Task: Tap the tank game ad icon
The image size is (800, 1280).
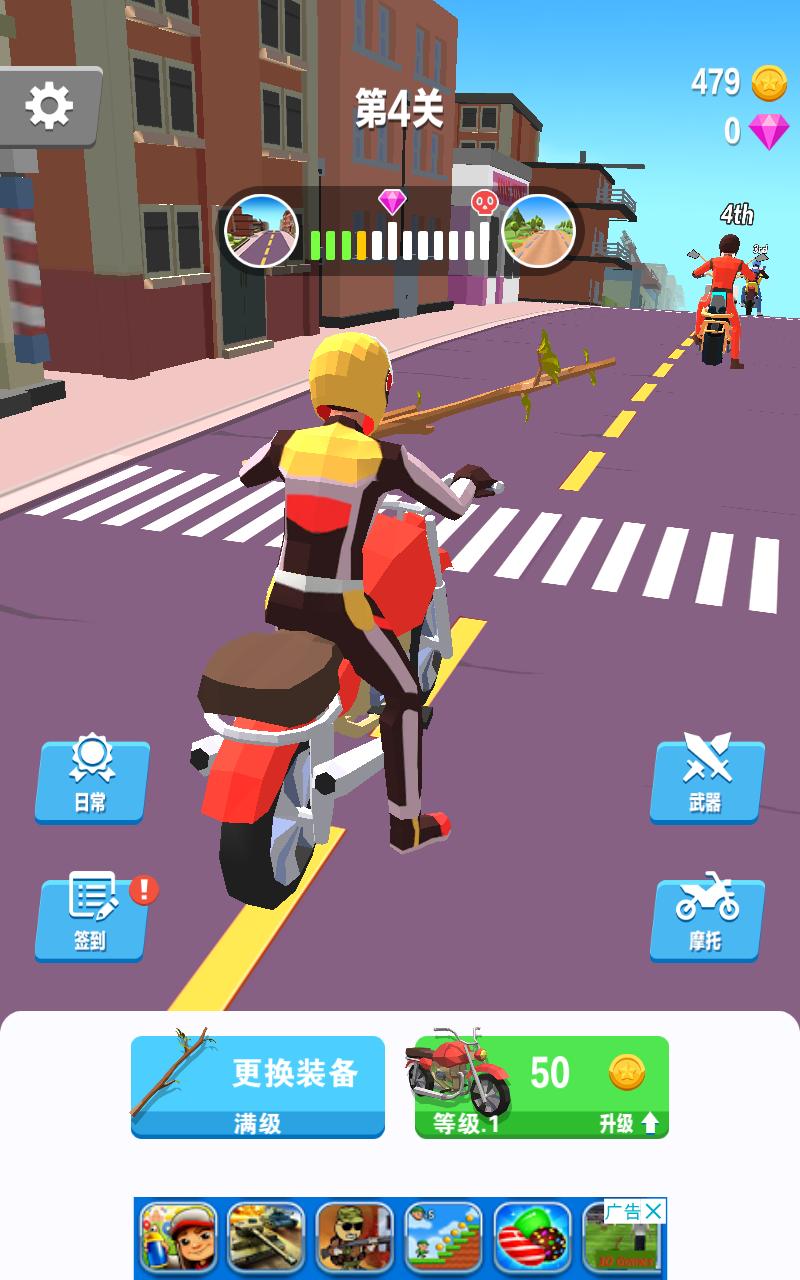Action: click(x=266, y=1238)
